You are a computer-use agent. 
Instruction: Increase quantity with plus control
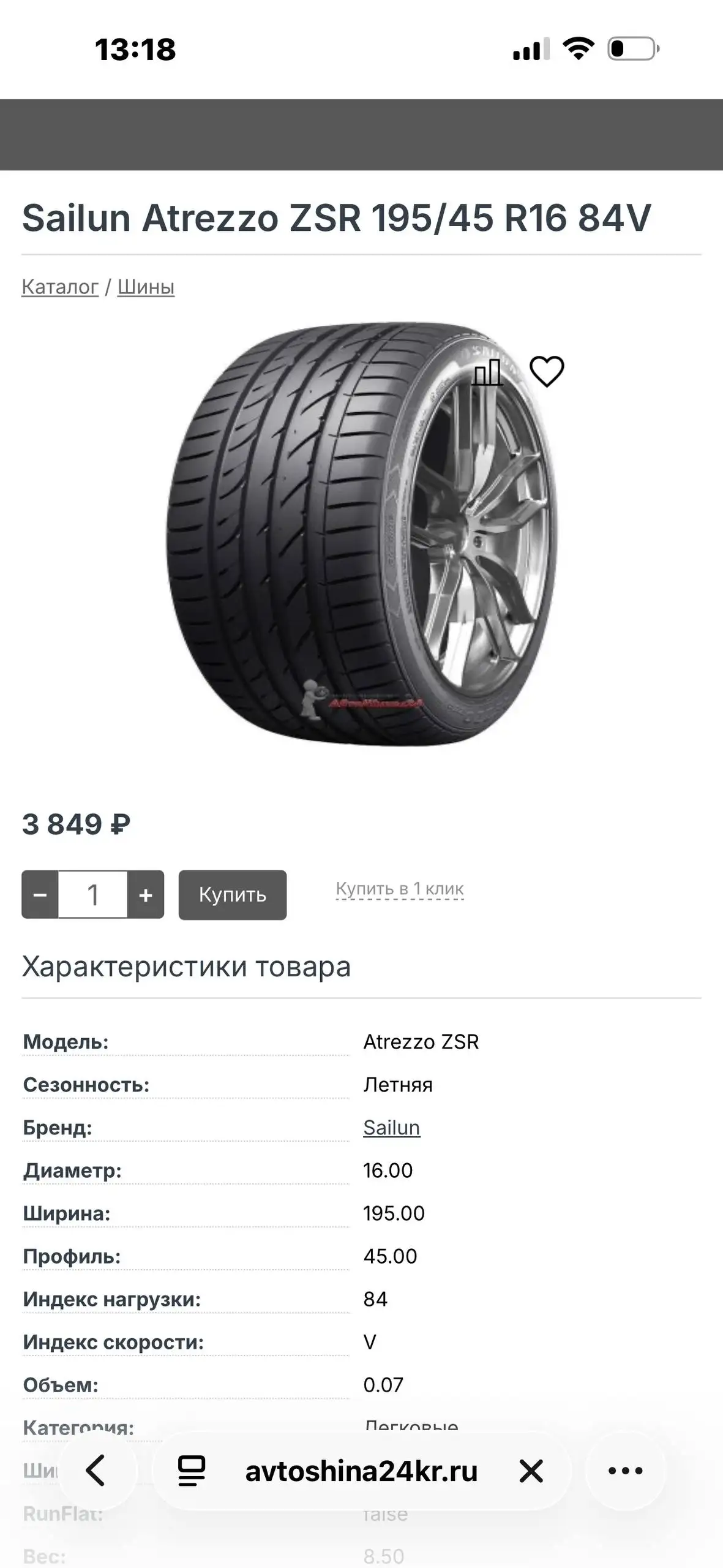click(x=145, y=895)
